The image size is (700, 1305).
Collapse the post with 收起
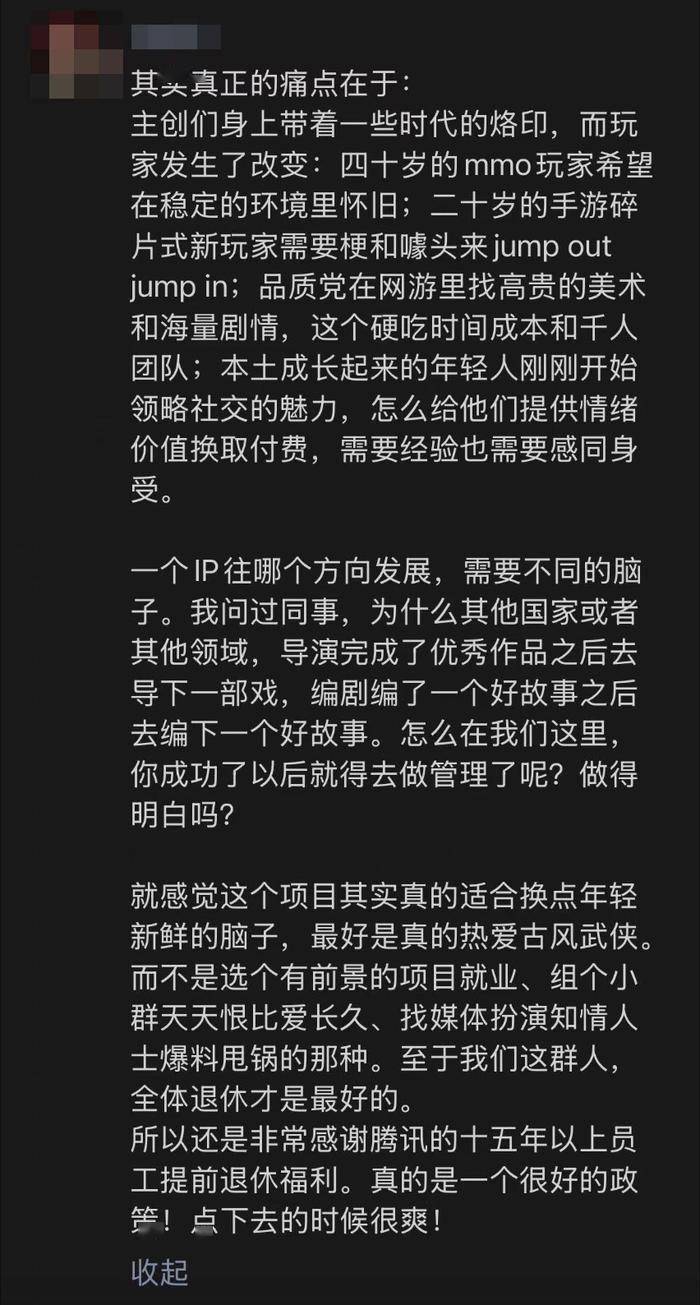coord(159,1271)
